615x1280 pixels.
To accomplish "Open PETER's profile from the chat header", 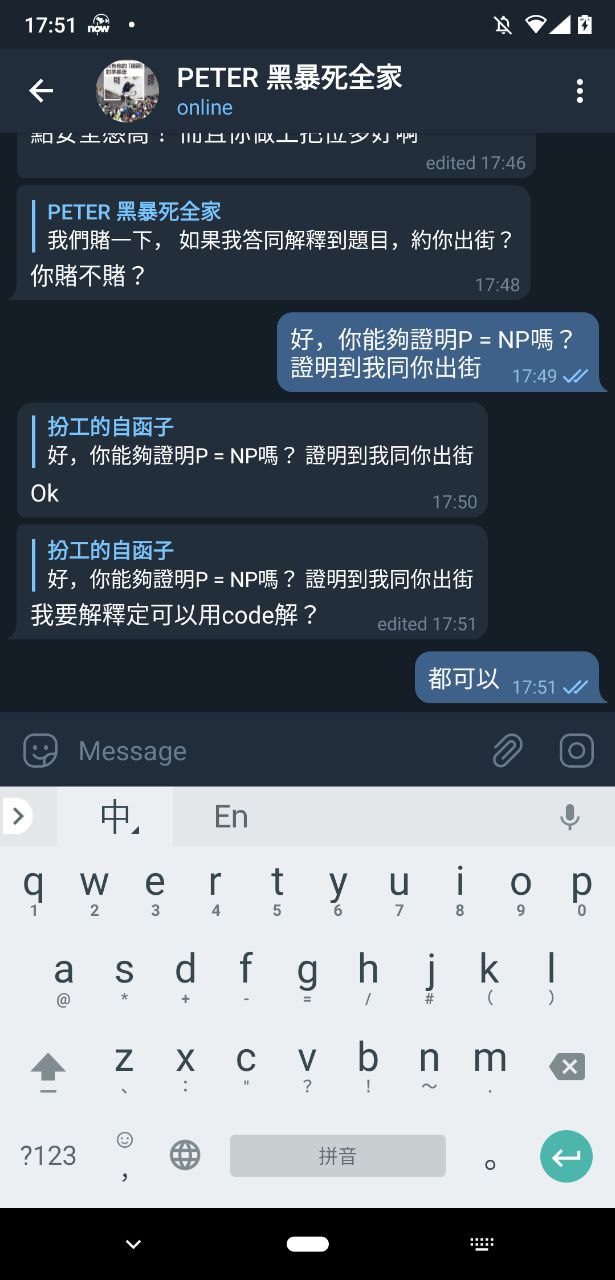I will coord(290,90).
